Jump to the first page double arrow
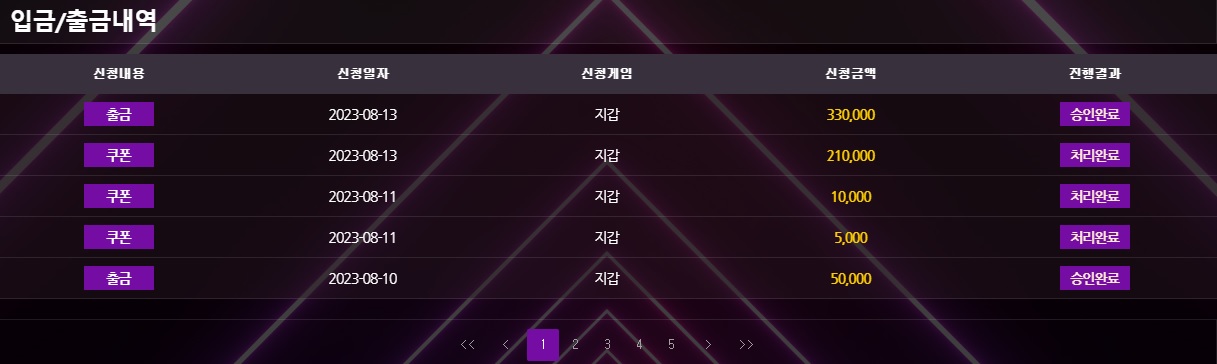The width and height of the screenshot is (1217, 364). tap(467, 345)
